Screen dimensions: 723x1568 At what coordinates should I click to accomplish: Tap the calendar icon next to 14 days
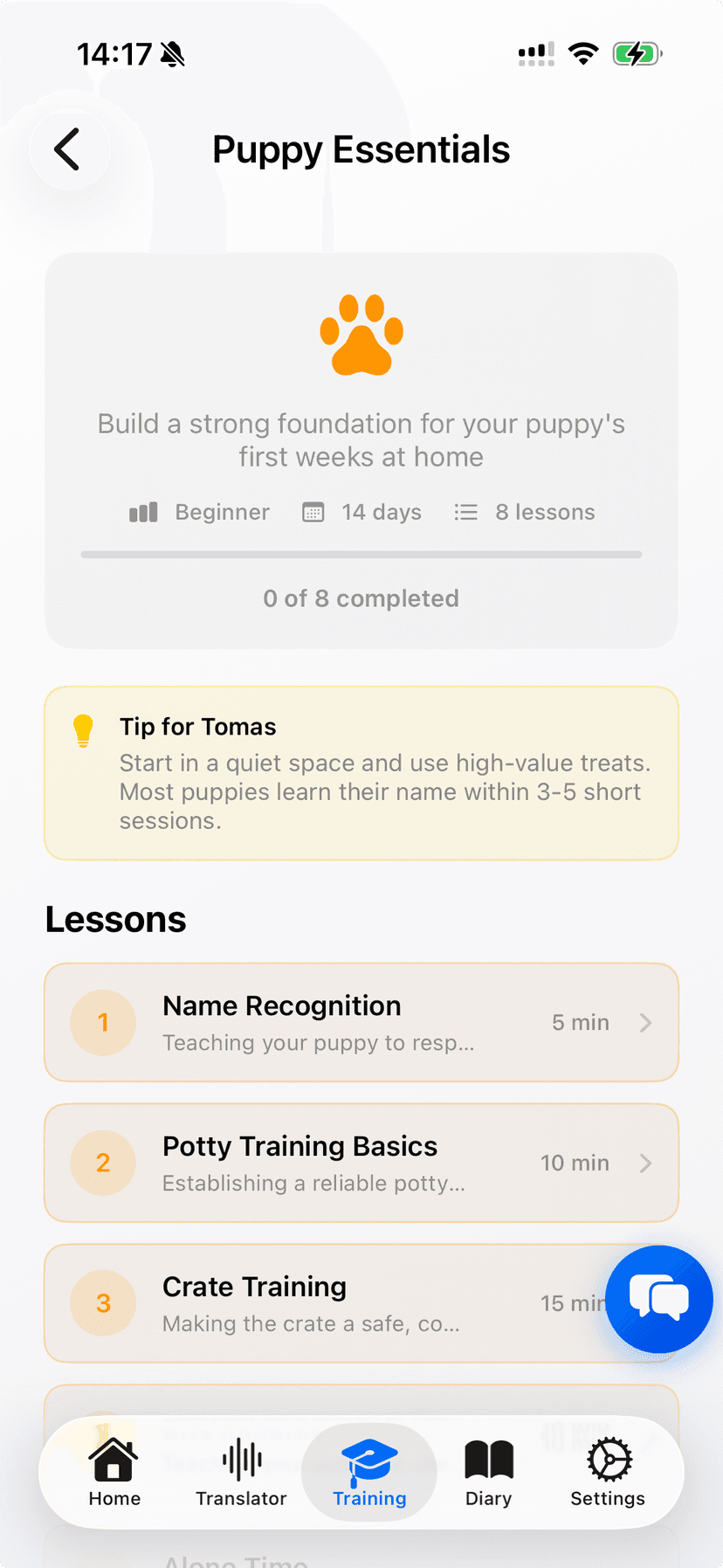pos(313,512)
